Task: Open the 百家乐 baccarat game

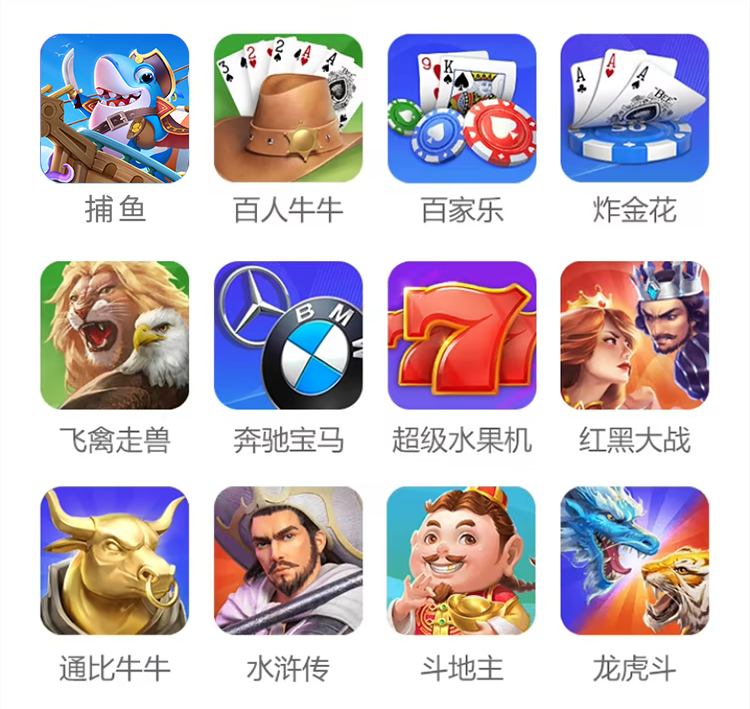Action: [x=461, y=108]
